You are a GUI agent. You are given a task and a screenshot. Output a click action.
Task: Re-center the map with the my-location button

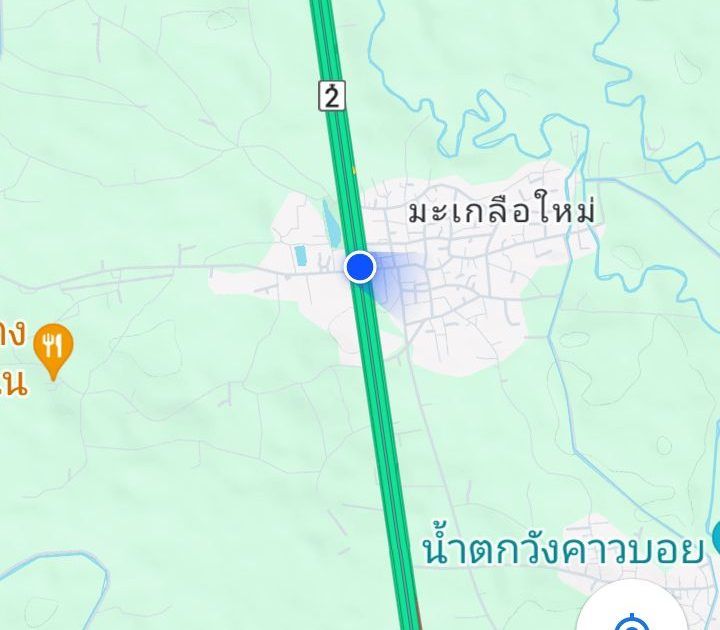(x=632, y=617)
